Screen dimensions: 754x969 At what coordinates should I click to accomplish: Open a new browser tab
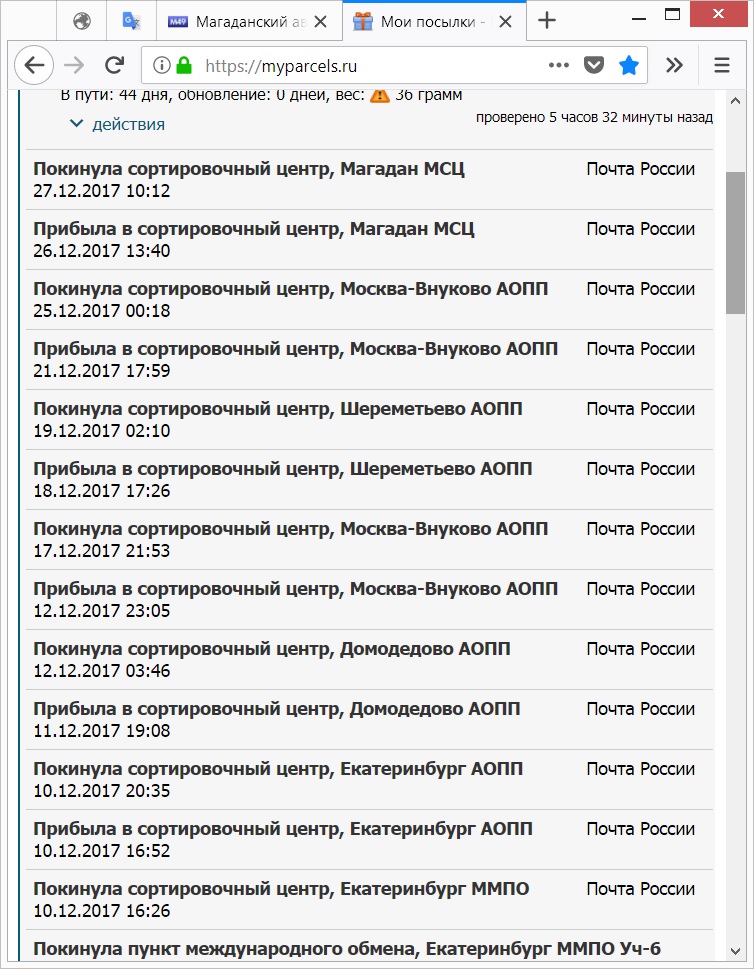(x=547, y=21)
